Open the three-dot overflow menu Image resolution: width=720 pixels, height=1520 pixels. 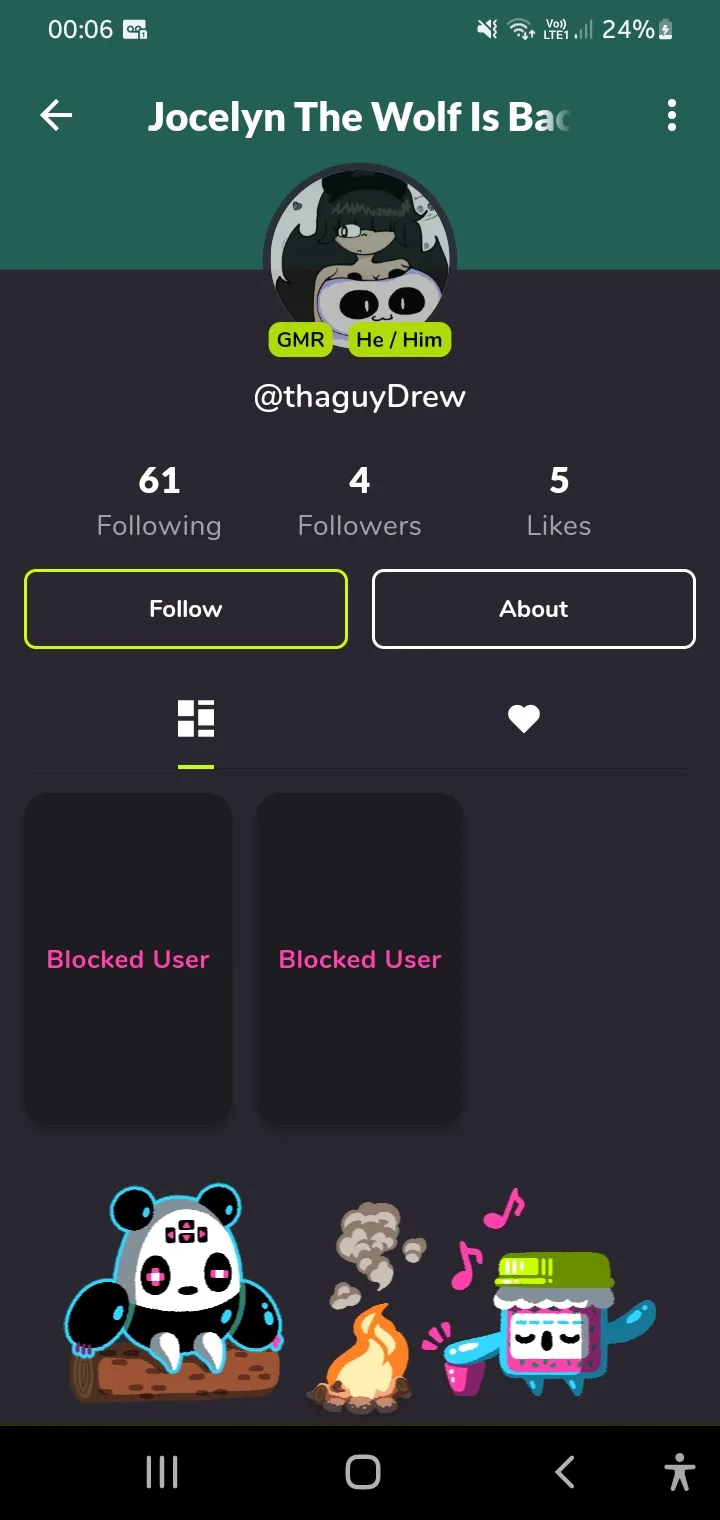click(x=671, y=116)
